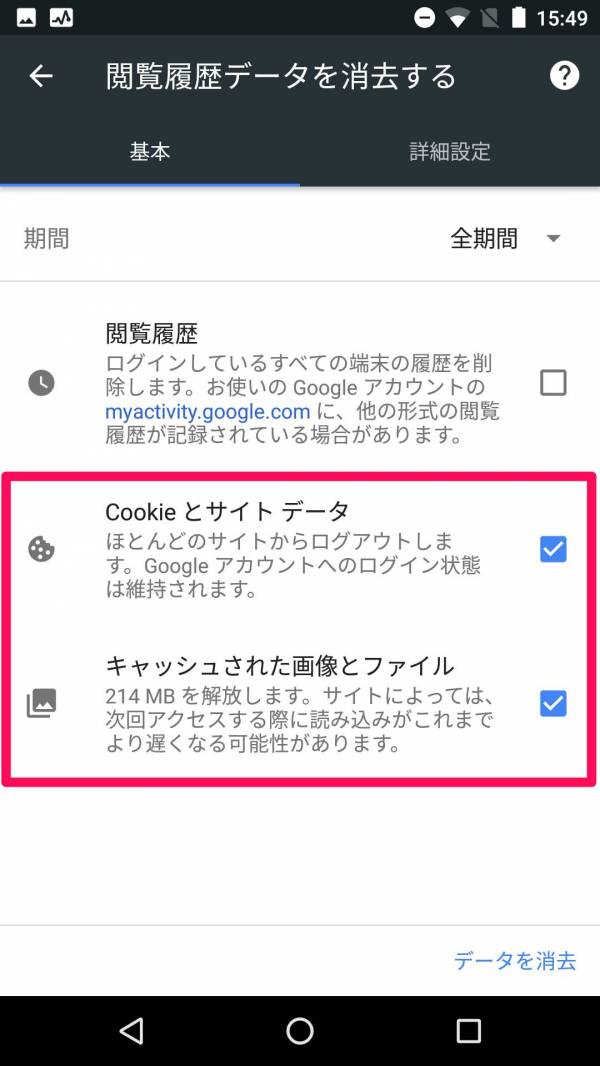600x1066 pixels.
Task: Open recent apps from navigation bar
Action: tap(468, 1031)
